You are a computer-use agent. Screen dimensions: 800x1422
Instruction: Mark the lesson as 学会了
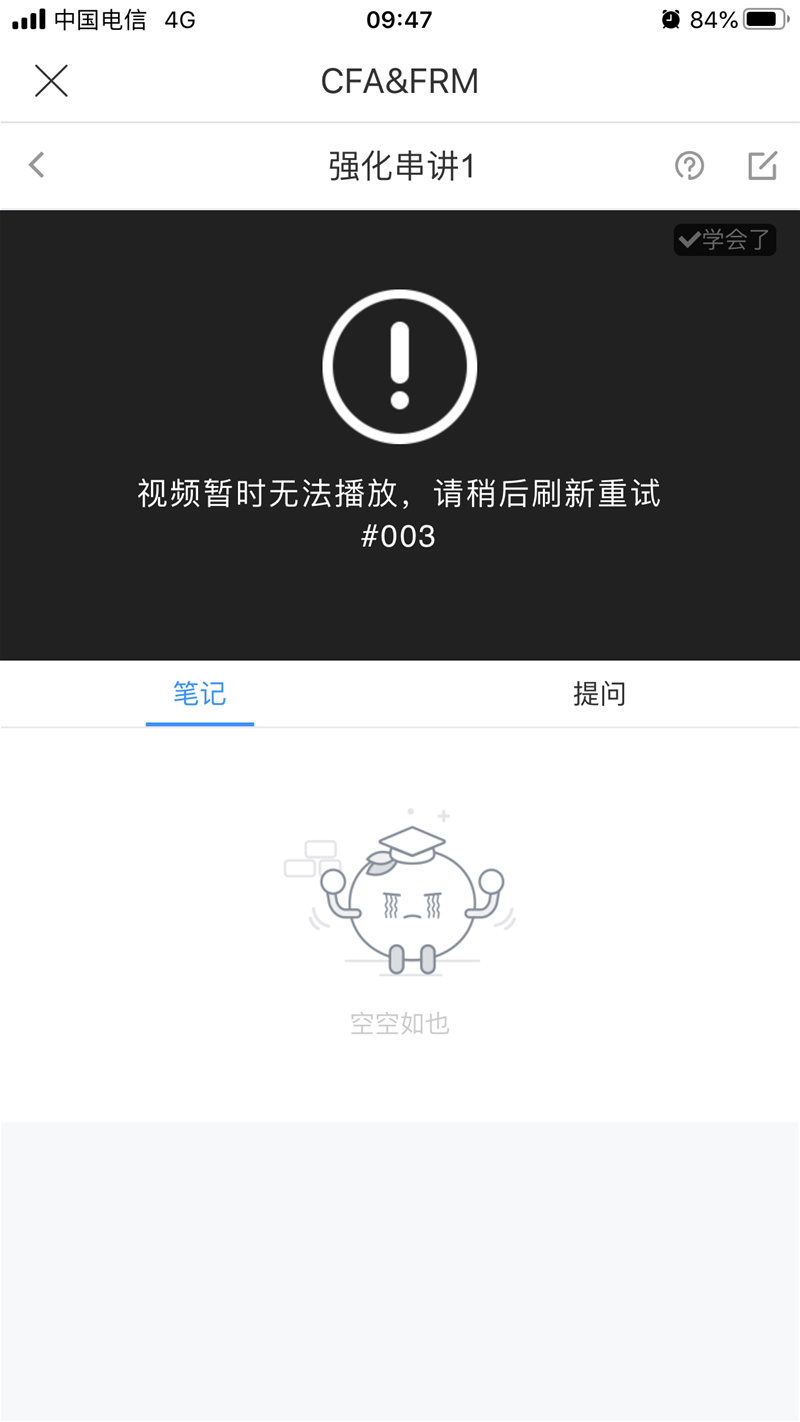724,240
